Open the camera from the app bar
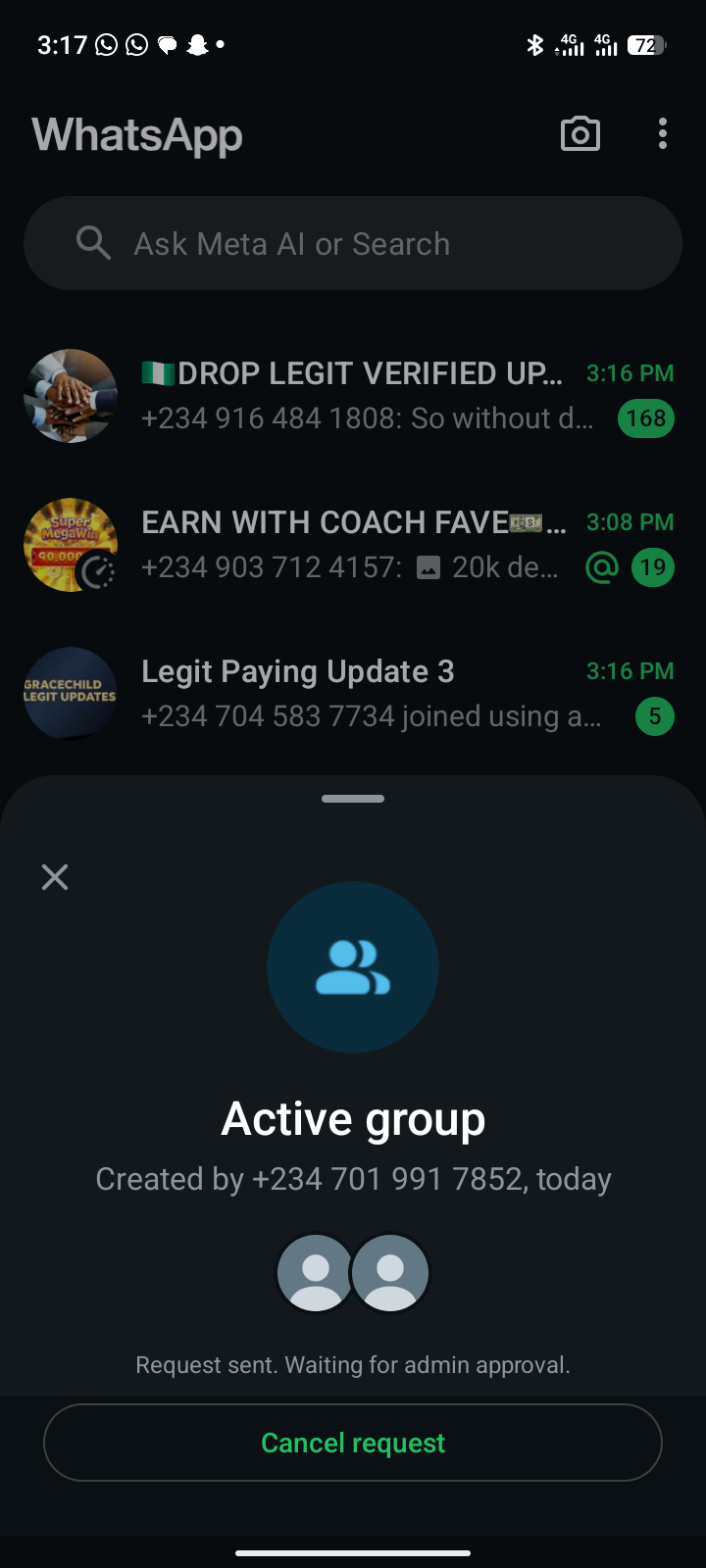Screen dimensions: 706x1568 (x=580, y=134)
